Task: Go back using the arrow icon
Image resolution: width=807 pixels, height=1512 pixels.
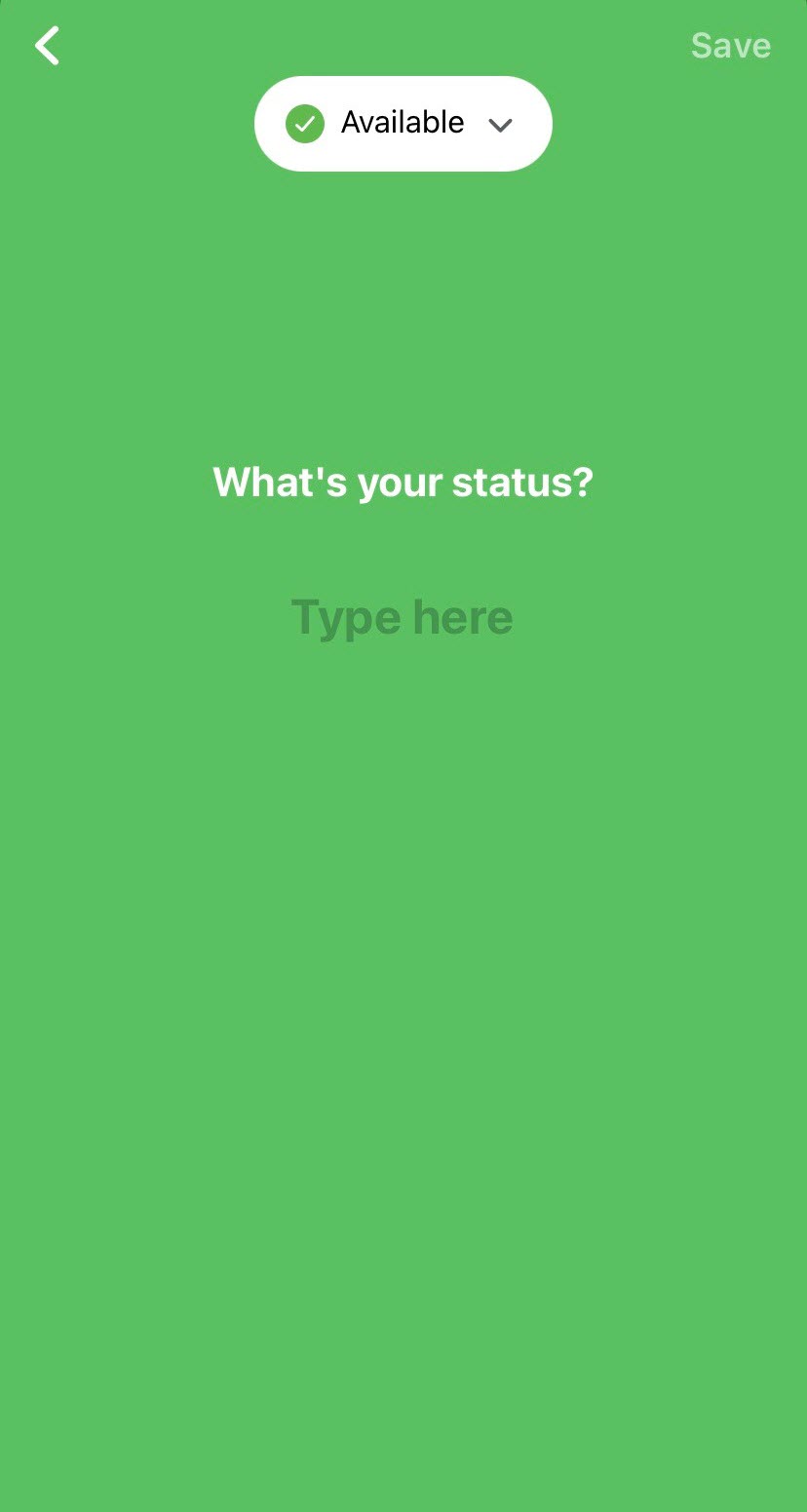Action: pyautogui.click(x=47, y=46)
